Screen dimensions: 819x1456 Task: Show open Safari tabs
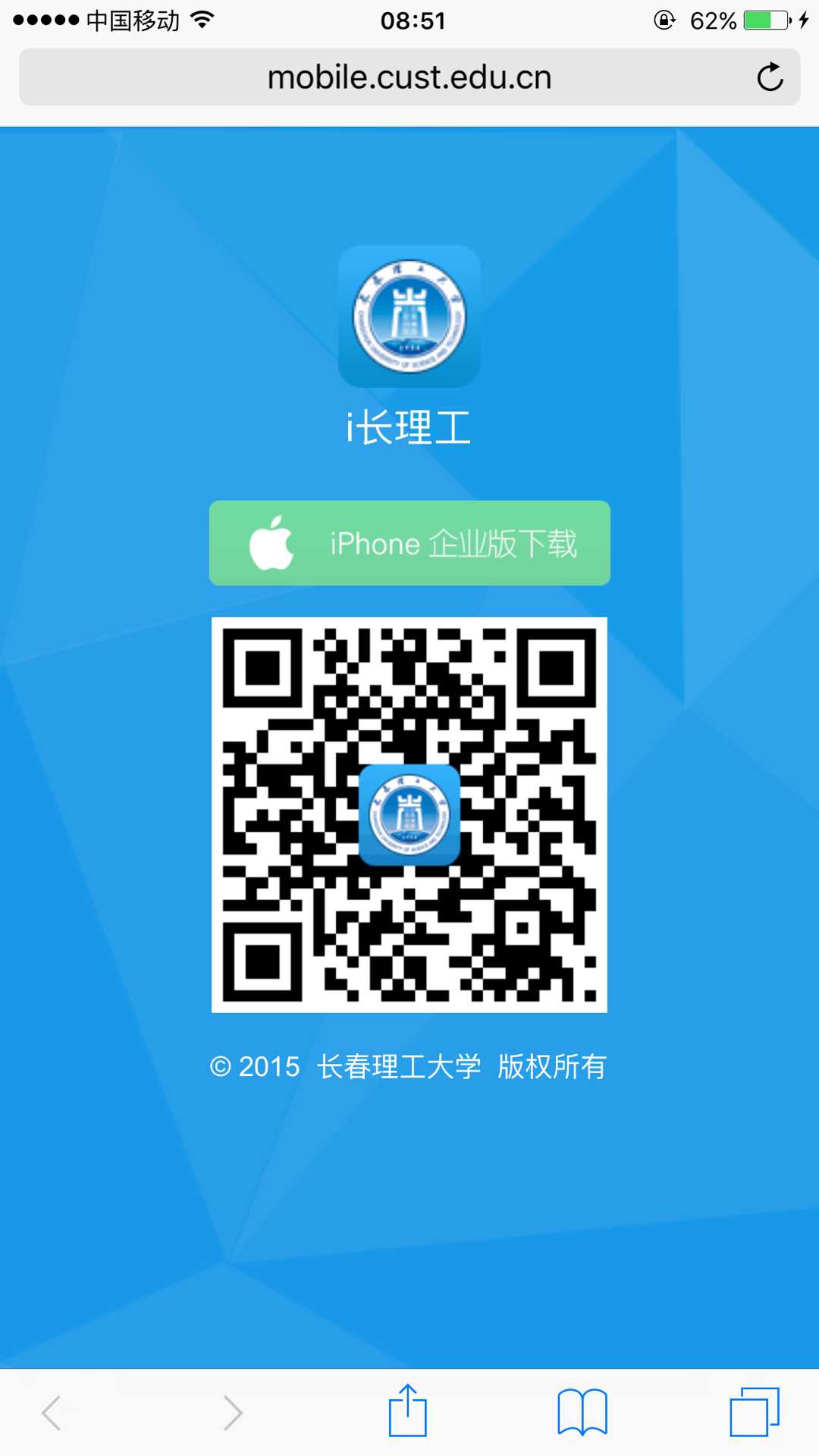(754, 1412)
